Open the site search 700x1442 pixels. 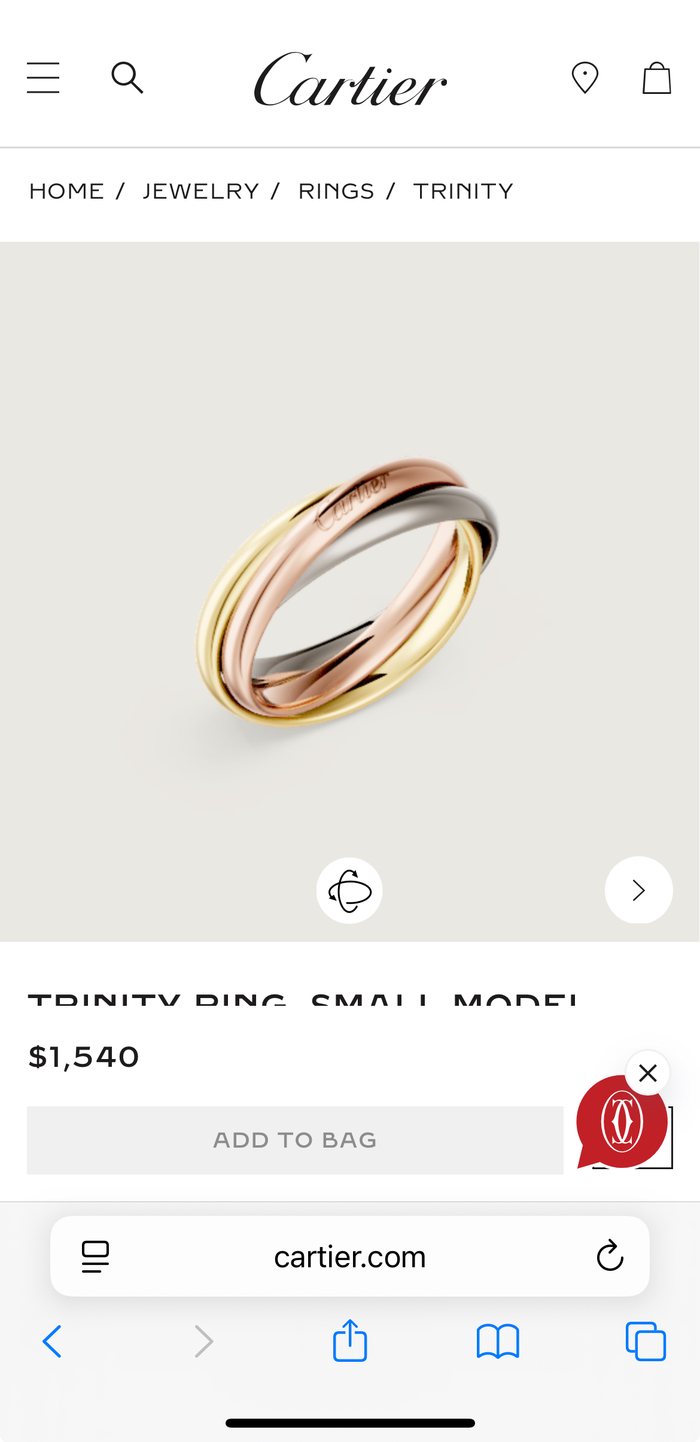[127, 78]
